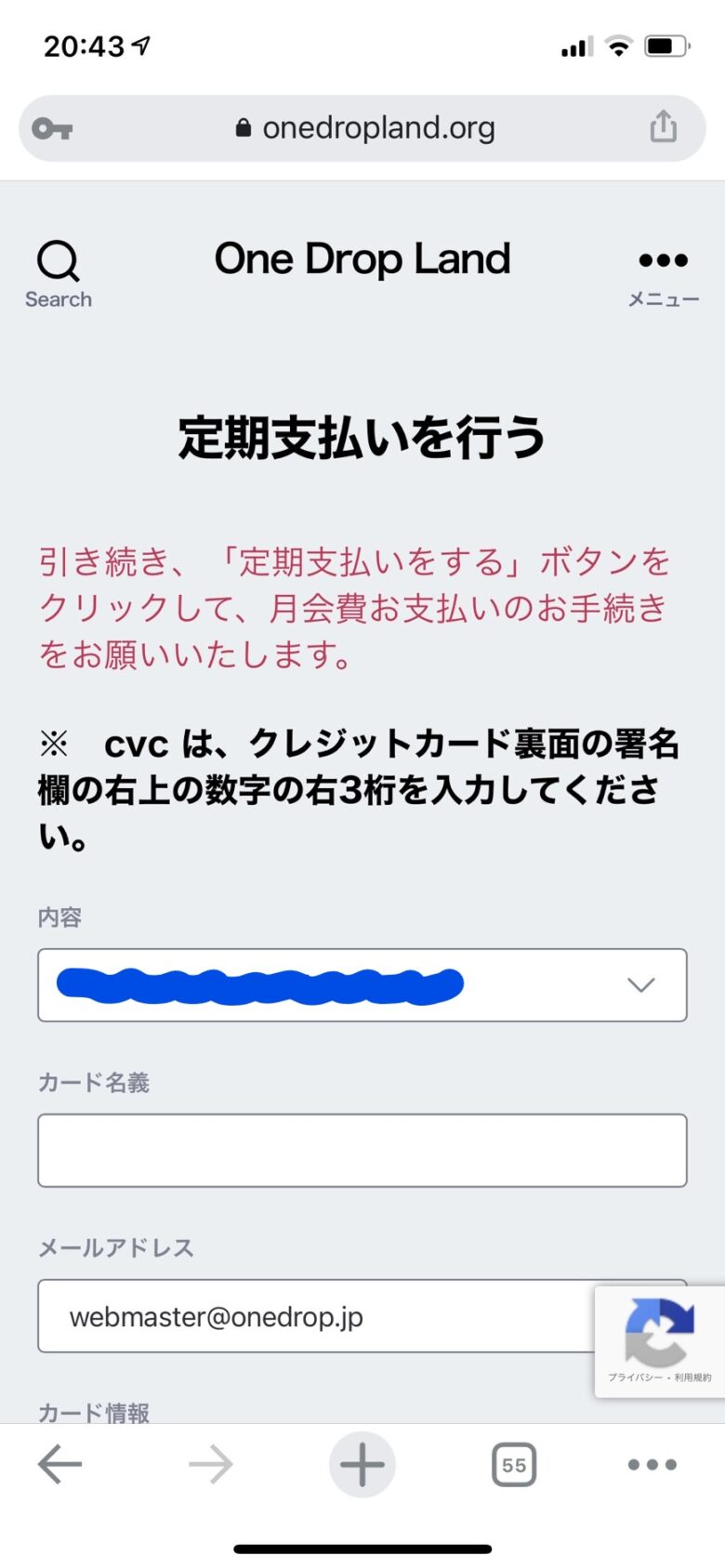The image size is (725, 1568).
Task: Show the 55 open tabs
Action: [x=514, y=1465]
